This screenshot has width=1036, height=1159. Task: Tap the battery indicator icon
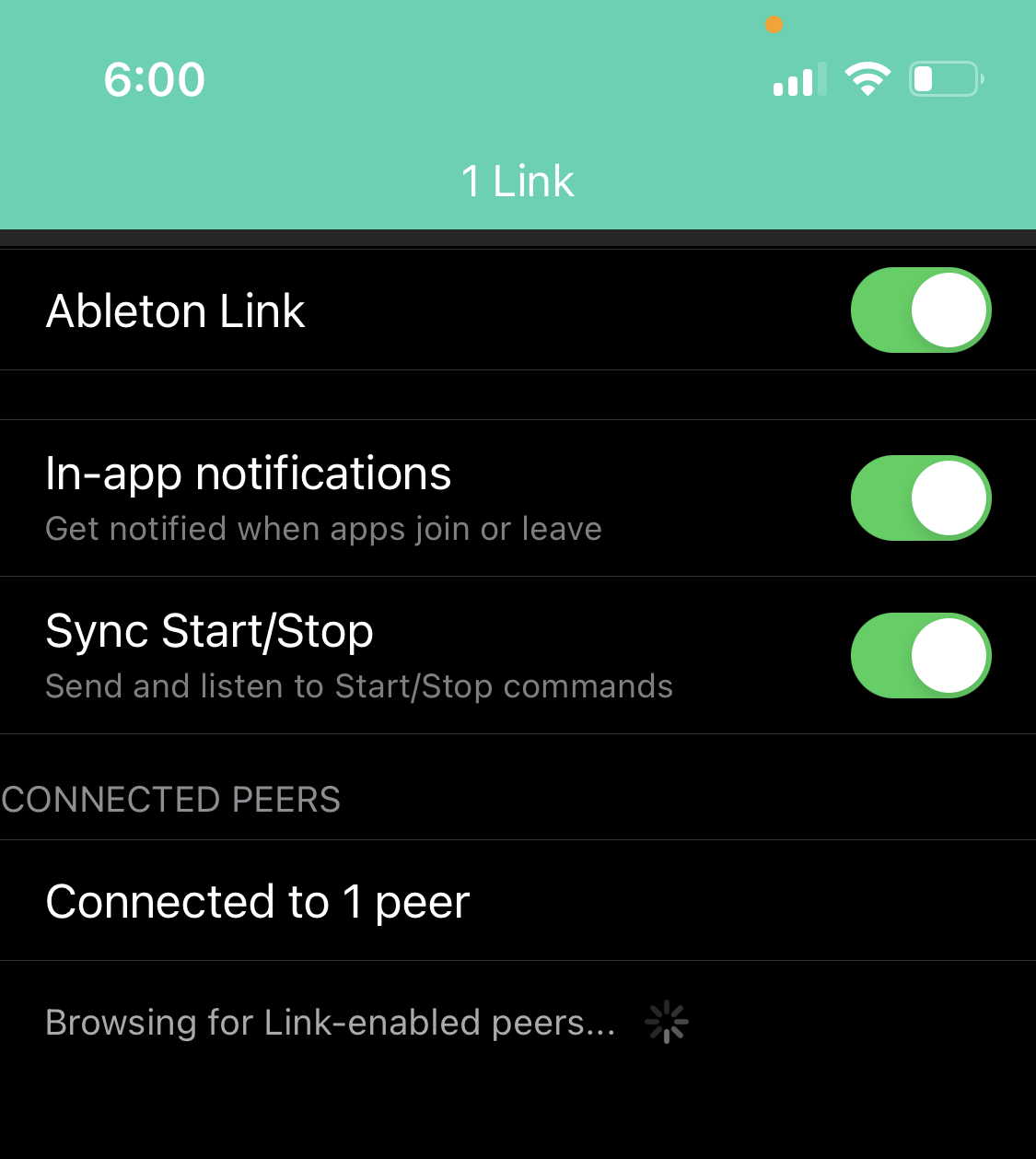pyautogui.click(x=945, y=78)
